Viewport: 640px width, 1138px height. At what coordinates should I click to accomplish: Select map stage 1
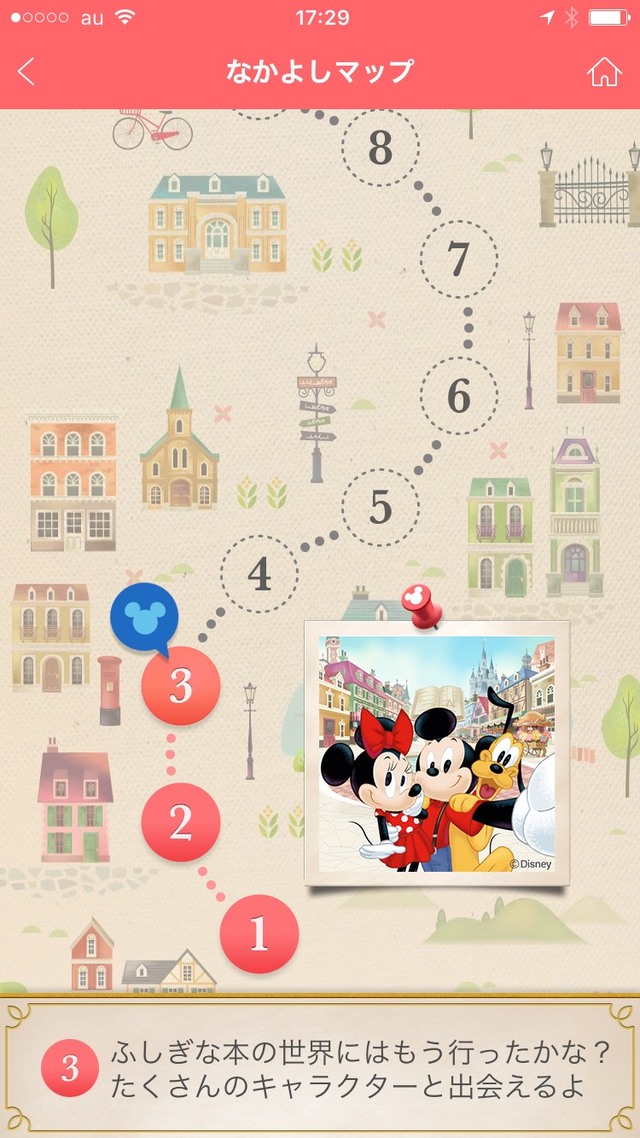tap(259, 934)
